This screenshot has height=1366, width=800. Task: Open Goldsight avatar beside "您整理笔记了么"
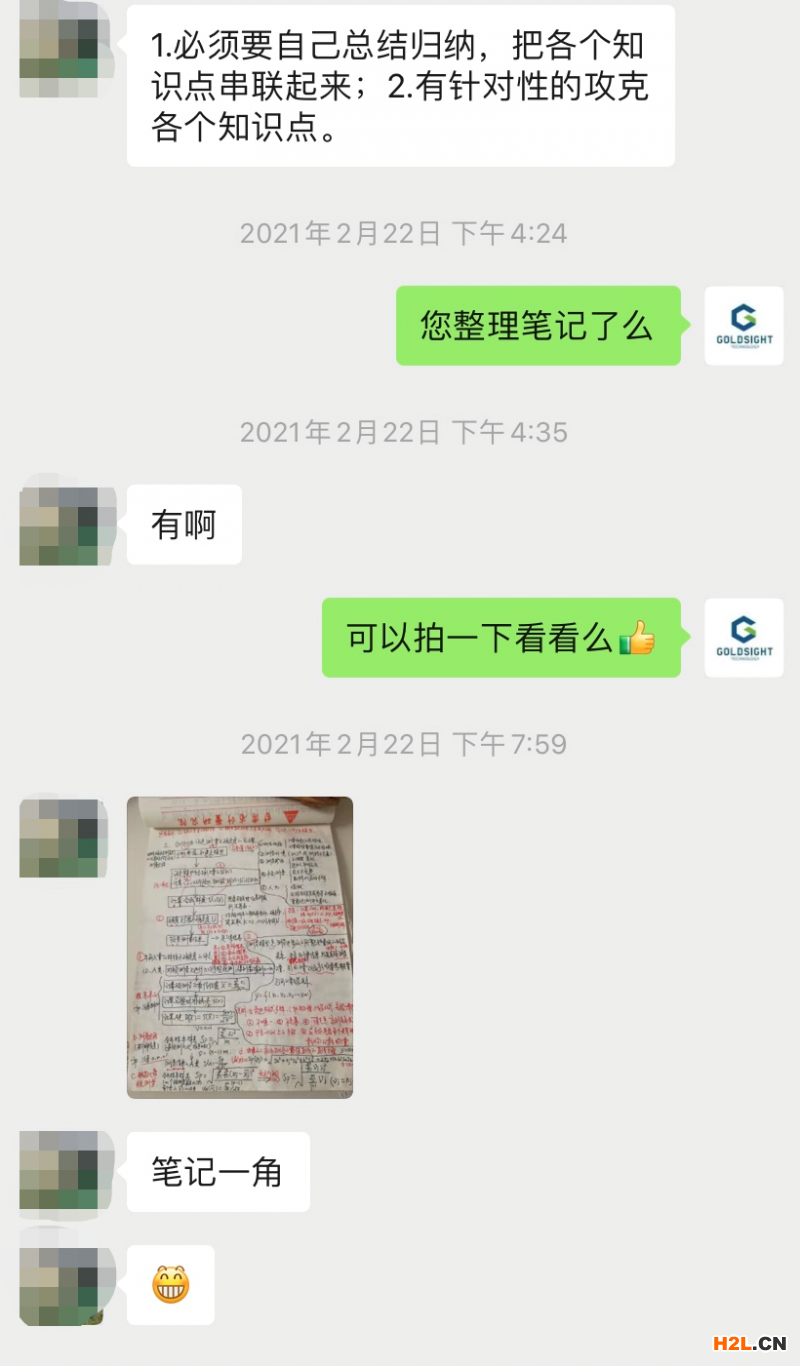tap(744, 325)
